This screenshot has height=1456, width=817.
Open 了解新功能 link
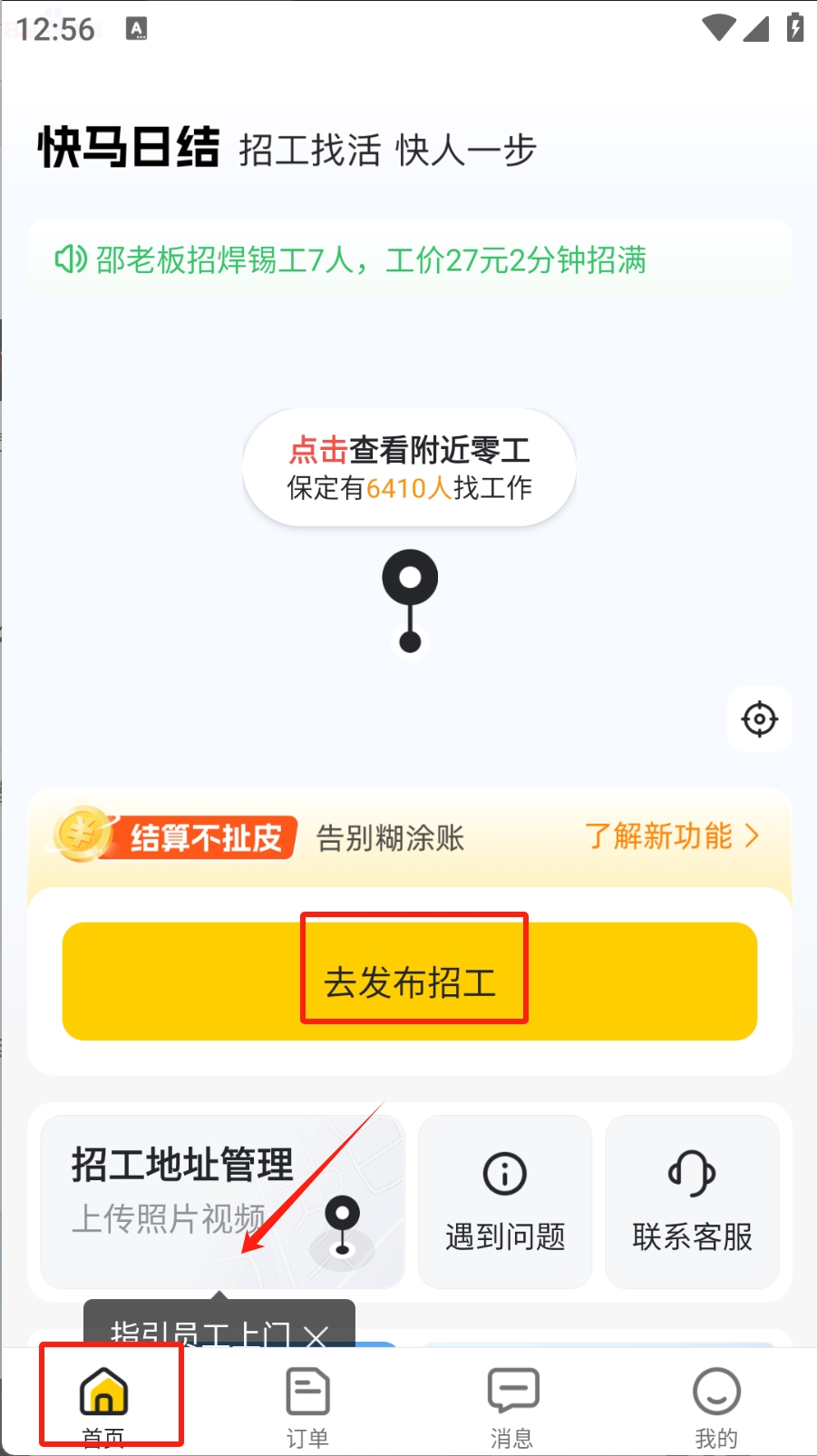tap(672, 836)
